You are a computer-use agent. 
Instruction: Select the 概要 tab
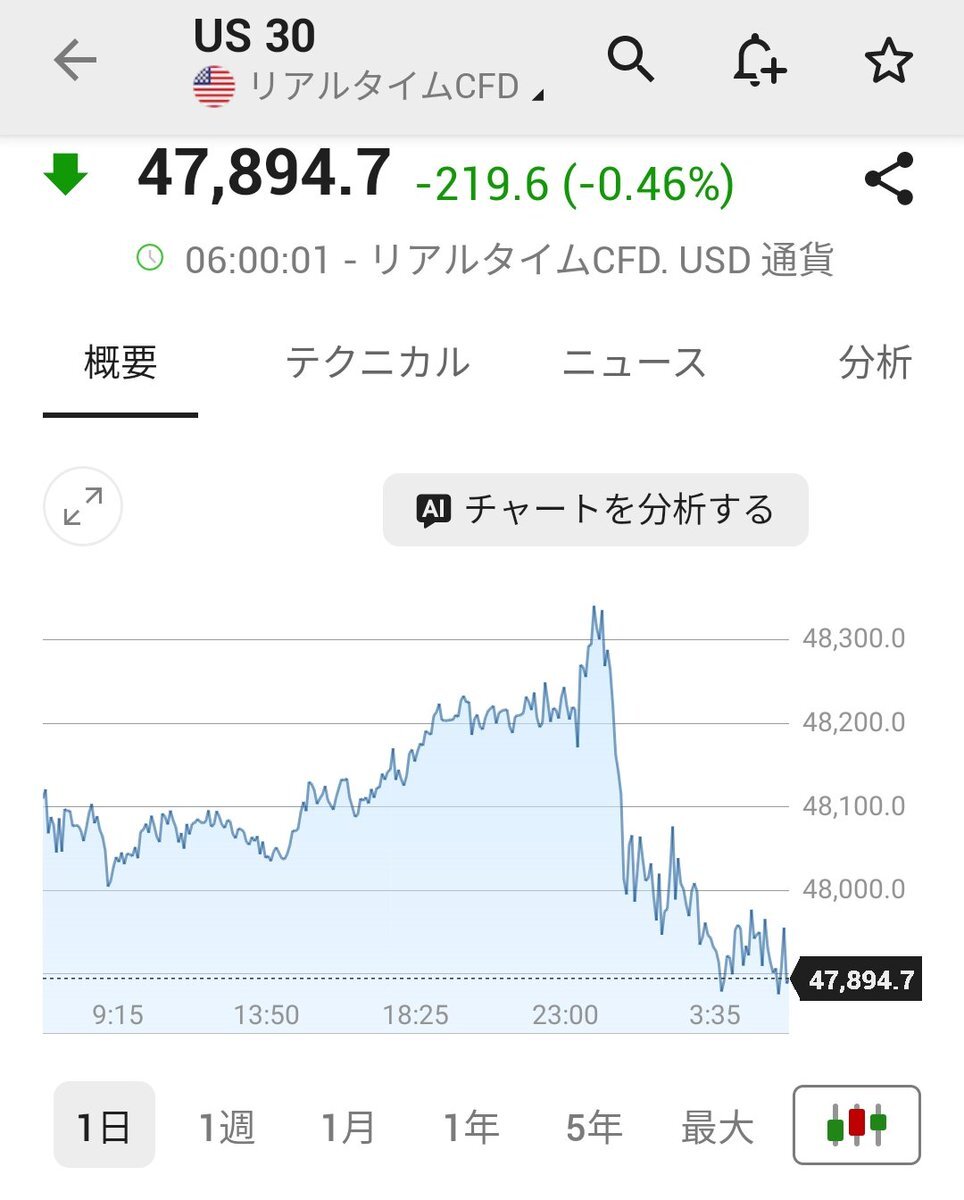pyautogui.click(x=120, y=362)
